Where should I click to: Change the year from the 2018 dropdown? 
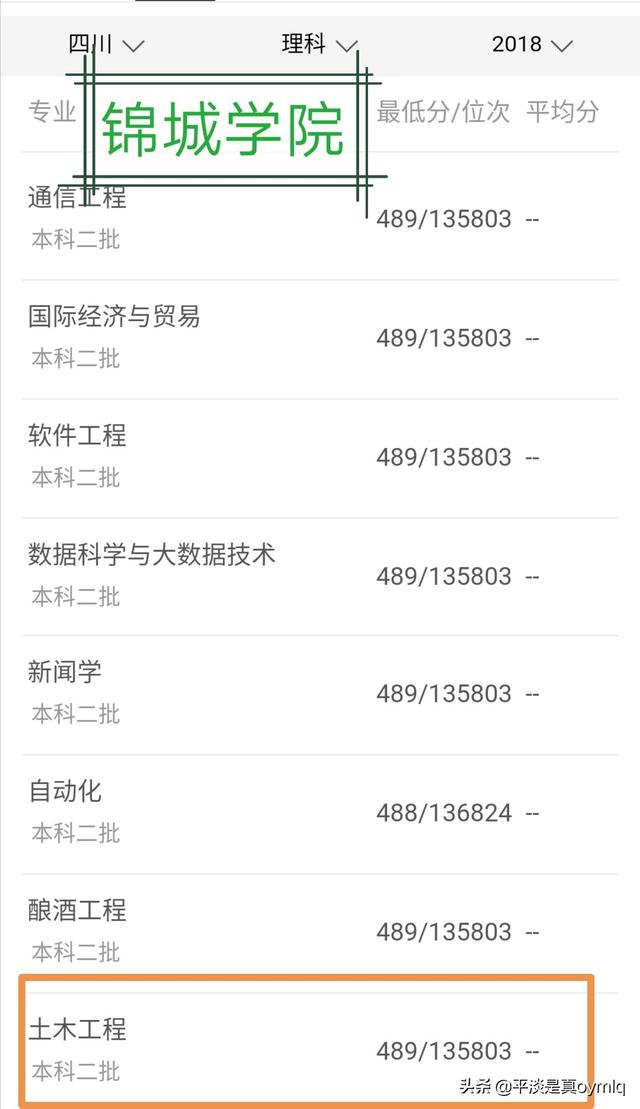coord(532,45)
